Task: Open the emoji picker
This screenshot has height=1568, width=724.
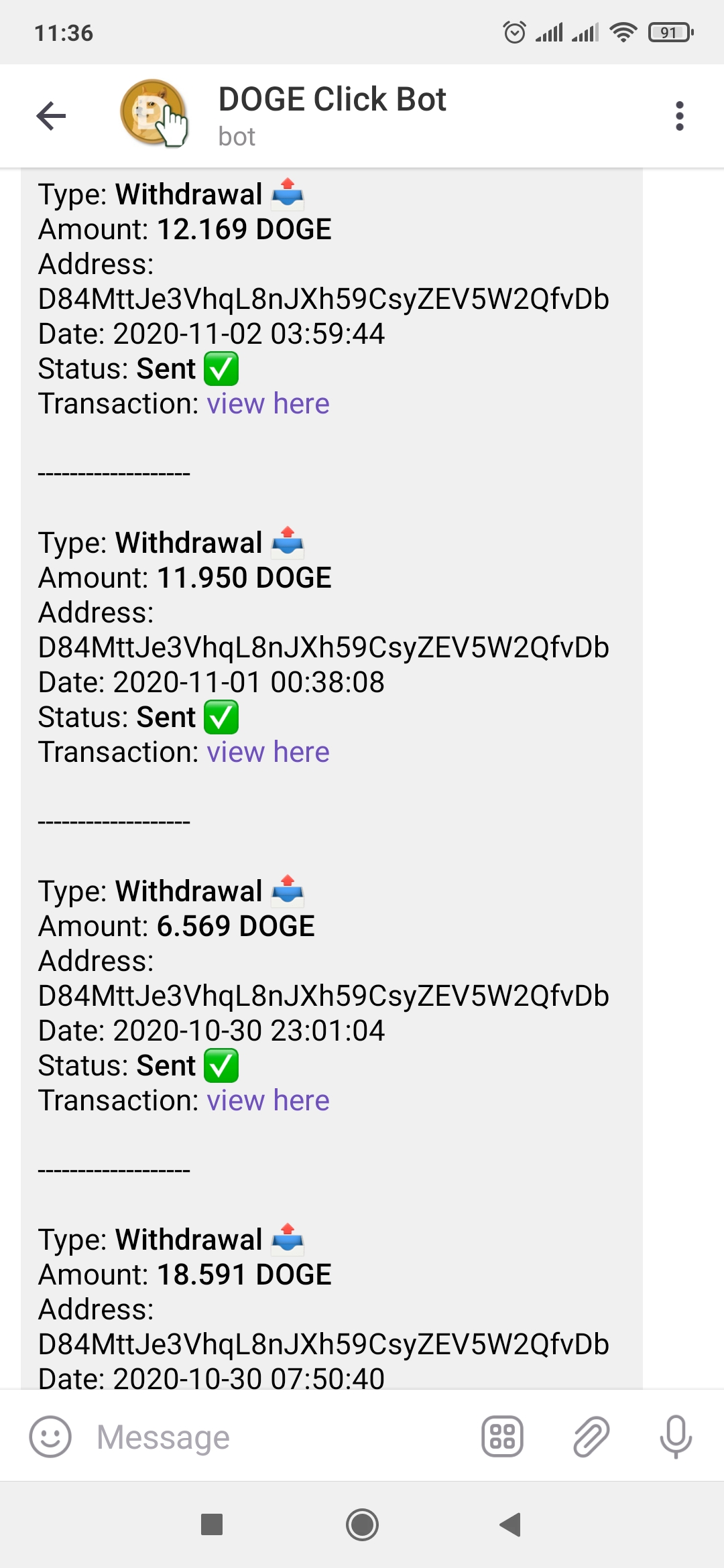Action: 50,1437
